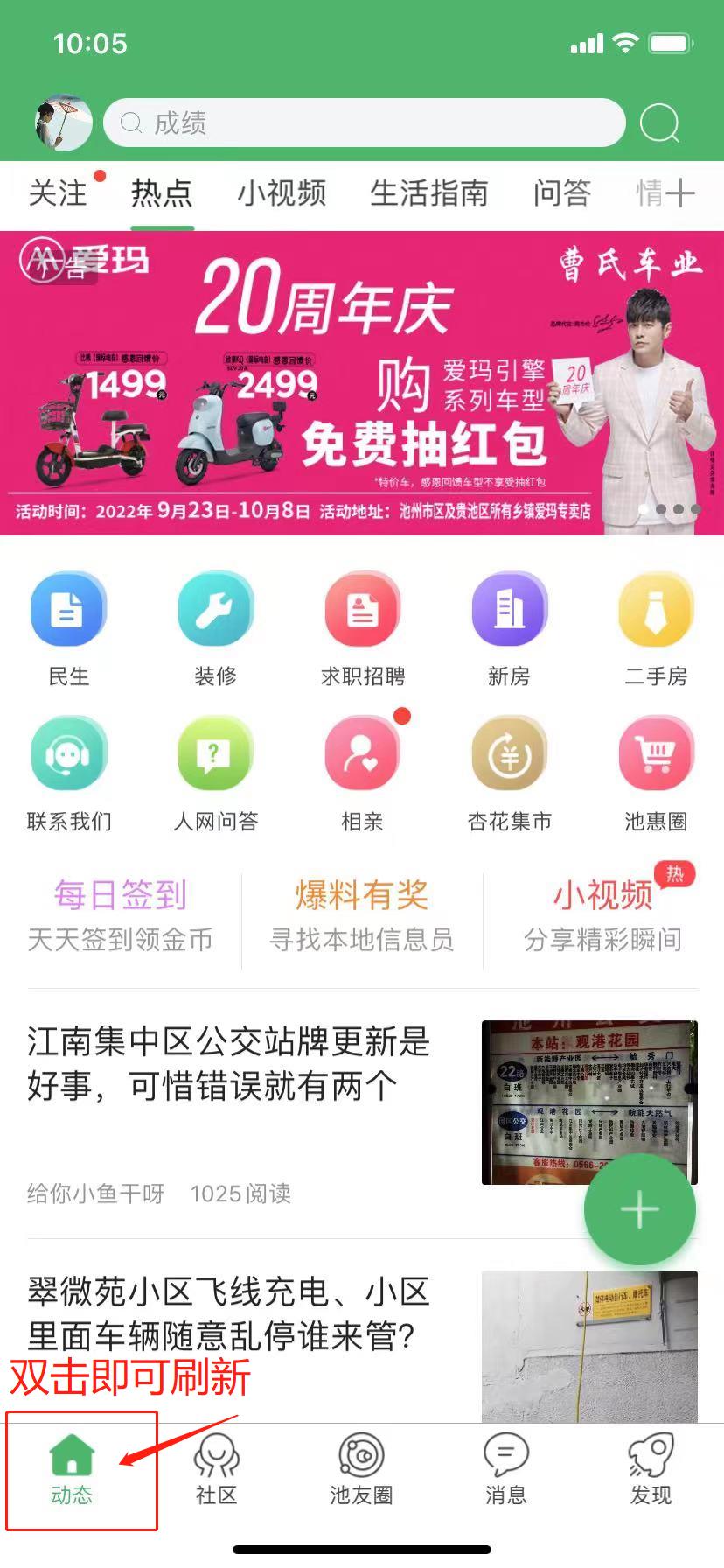Switch to the 小视频 tab
This screenshot has width=724, height=1568.
pyautogui.click(x=282, y=192)
